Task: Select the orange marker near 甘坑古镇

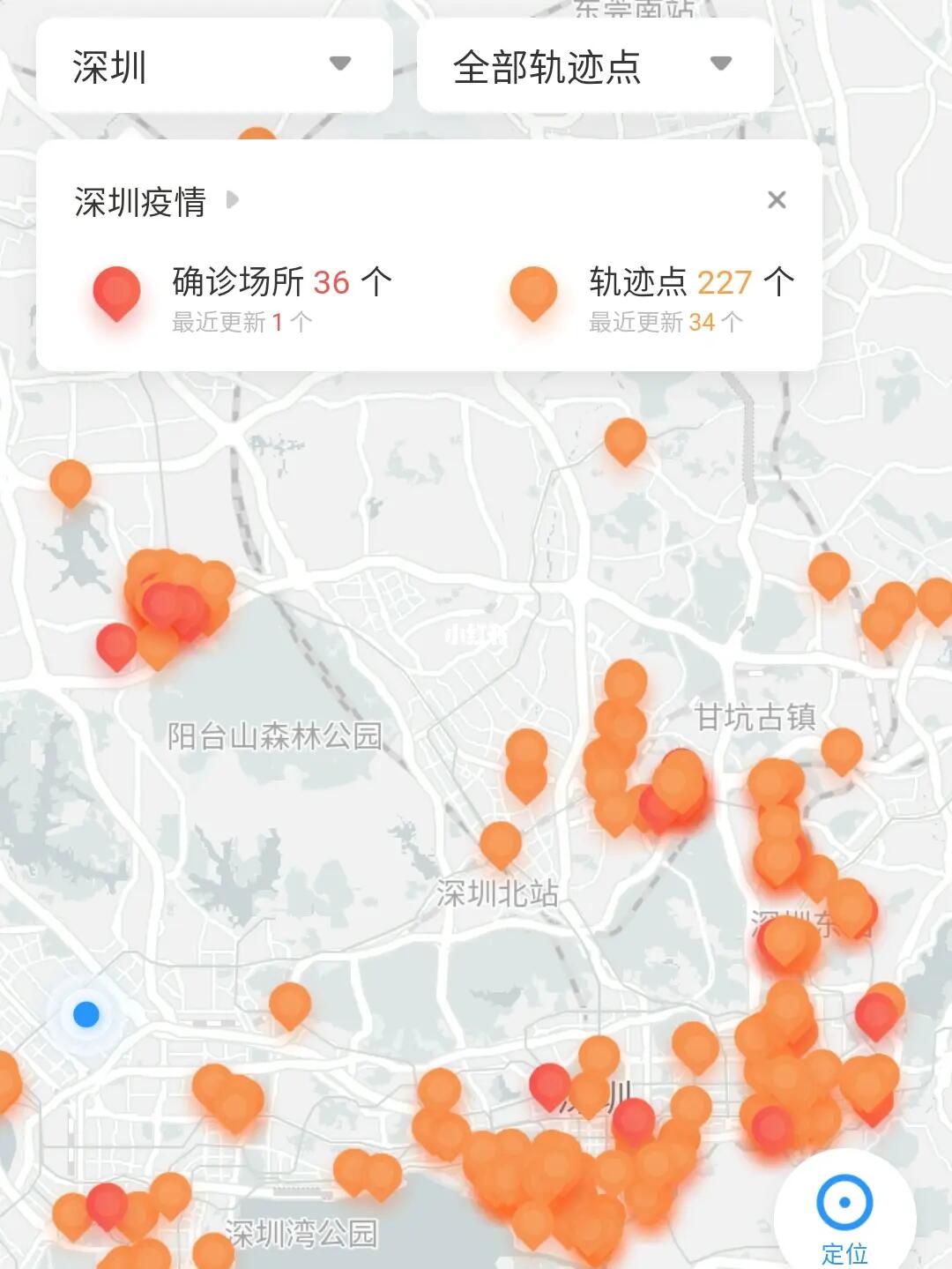Action: coord(841,748)
